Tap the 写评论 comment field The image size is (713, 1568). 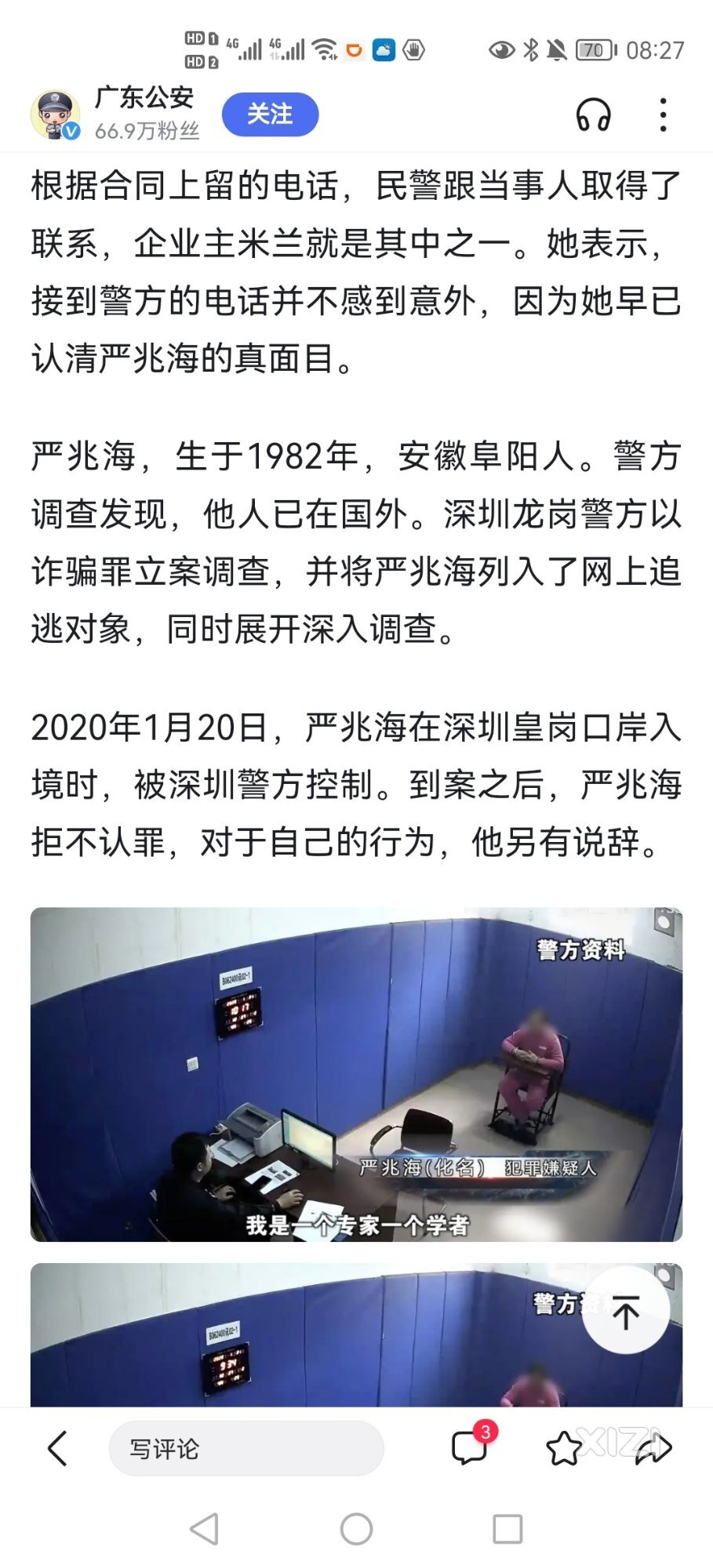click(x=246, y=1448)
